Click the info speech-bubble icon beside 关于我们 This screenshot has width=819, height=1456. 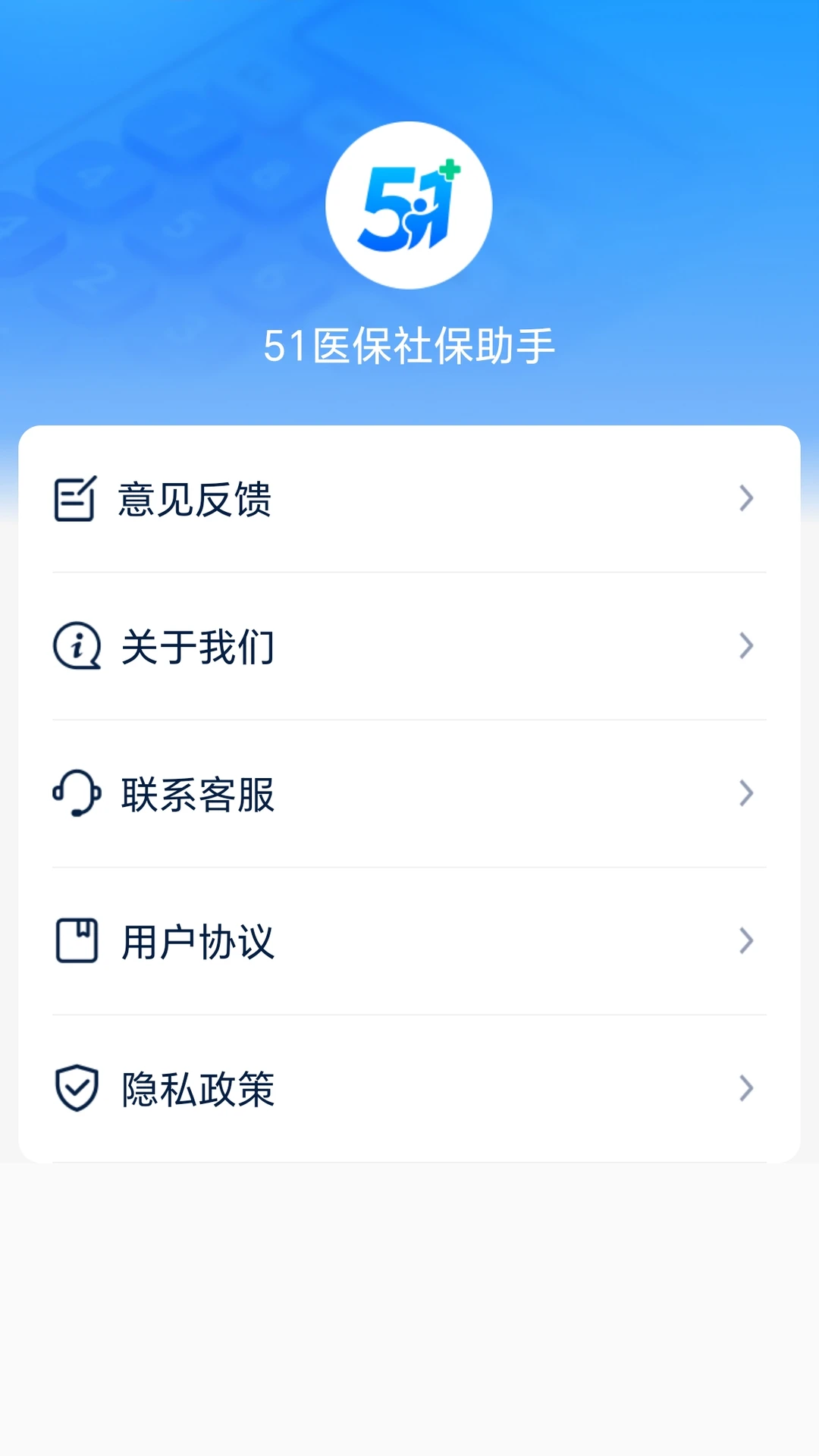click(x=75, y=646)
